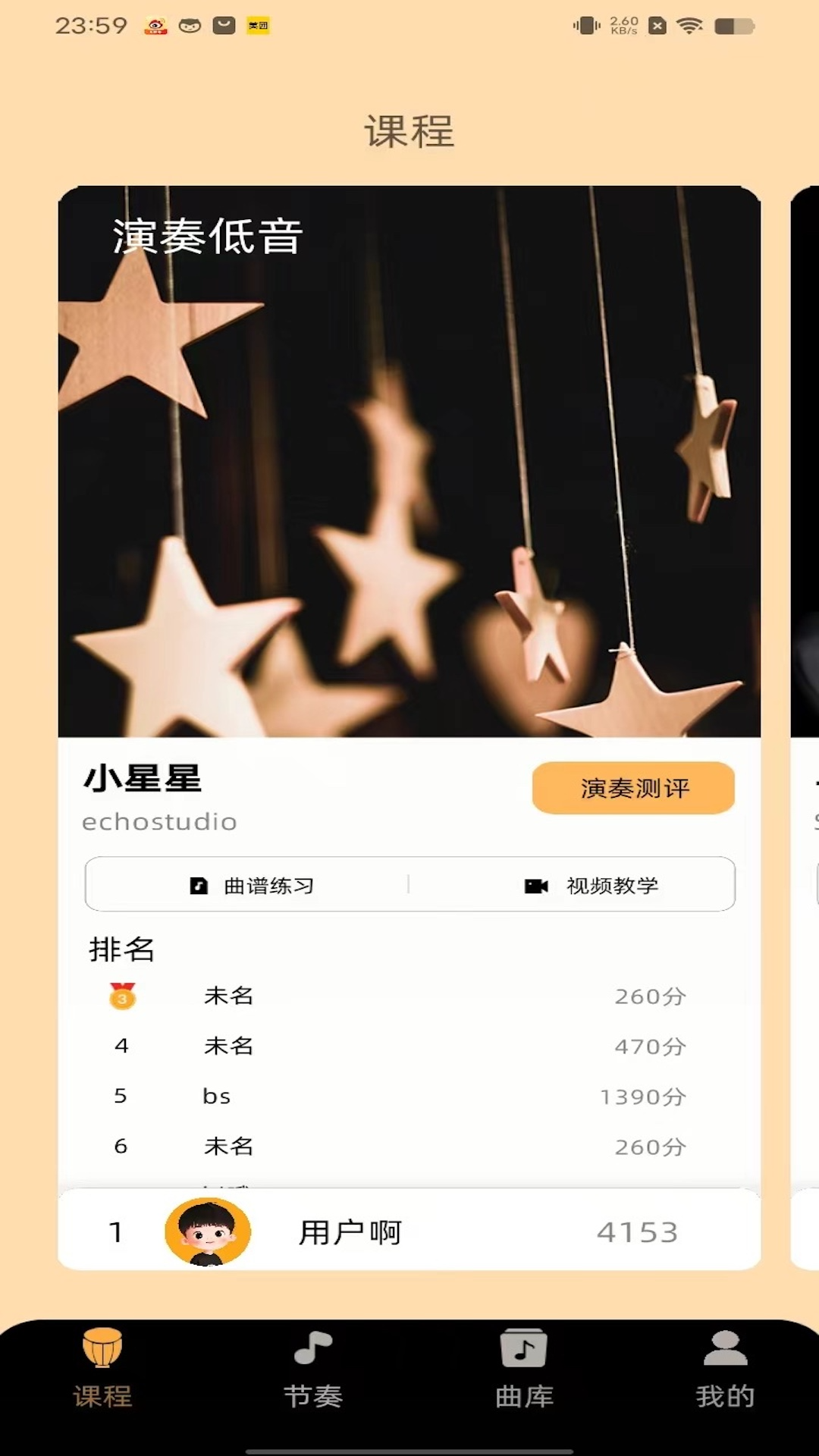Tap the 用户啊 avatar picture

(208, 1232)
